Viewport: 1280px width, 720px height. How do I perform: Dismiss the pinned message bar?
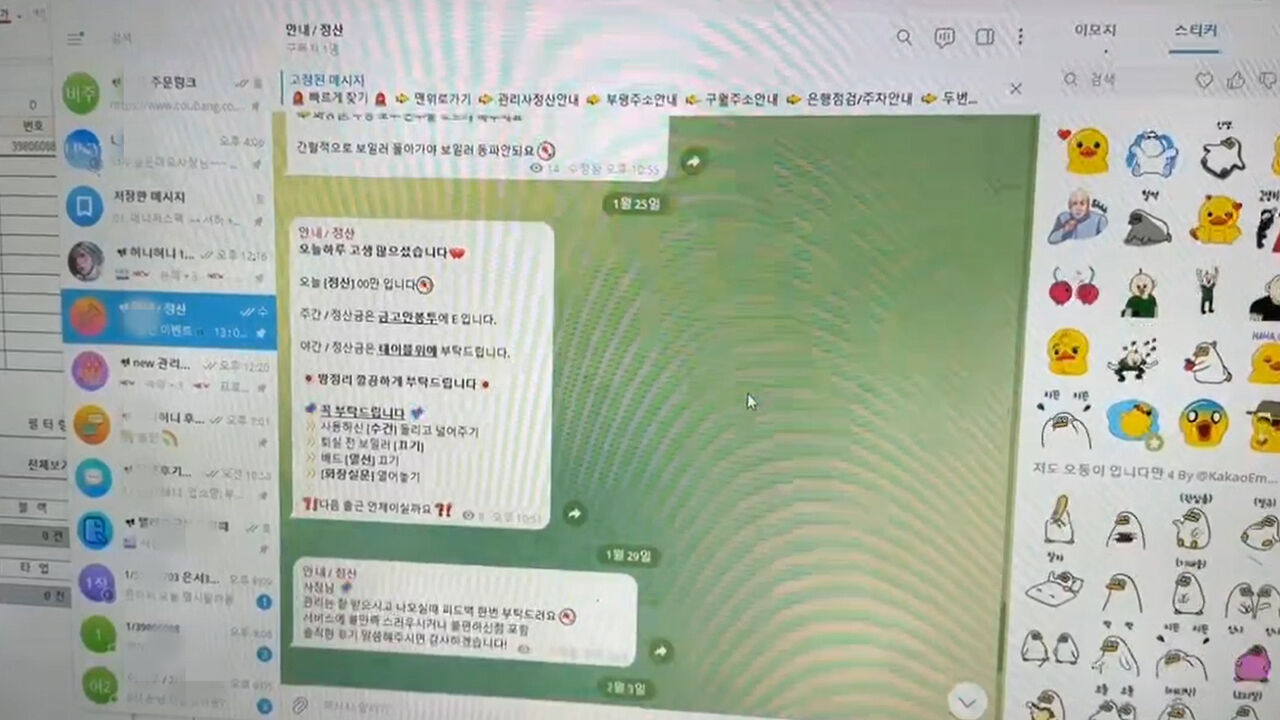[x=1015, y=89]
